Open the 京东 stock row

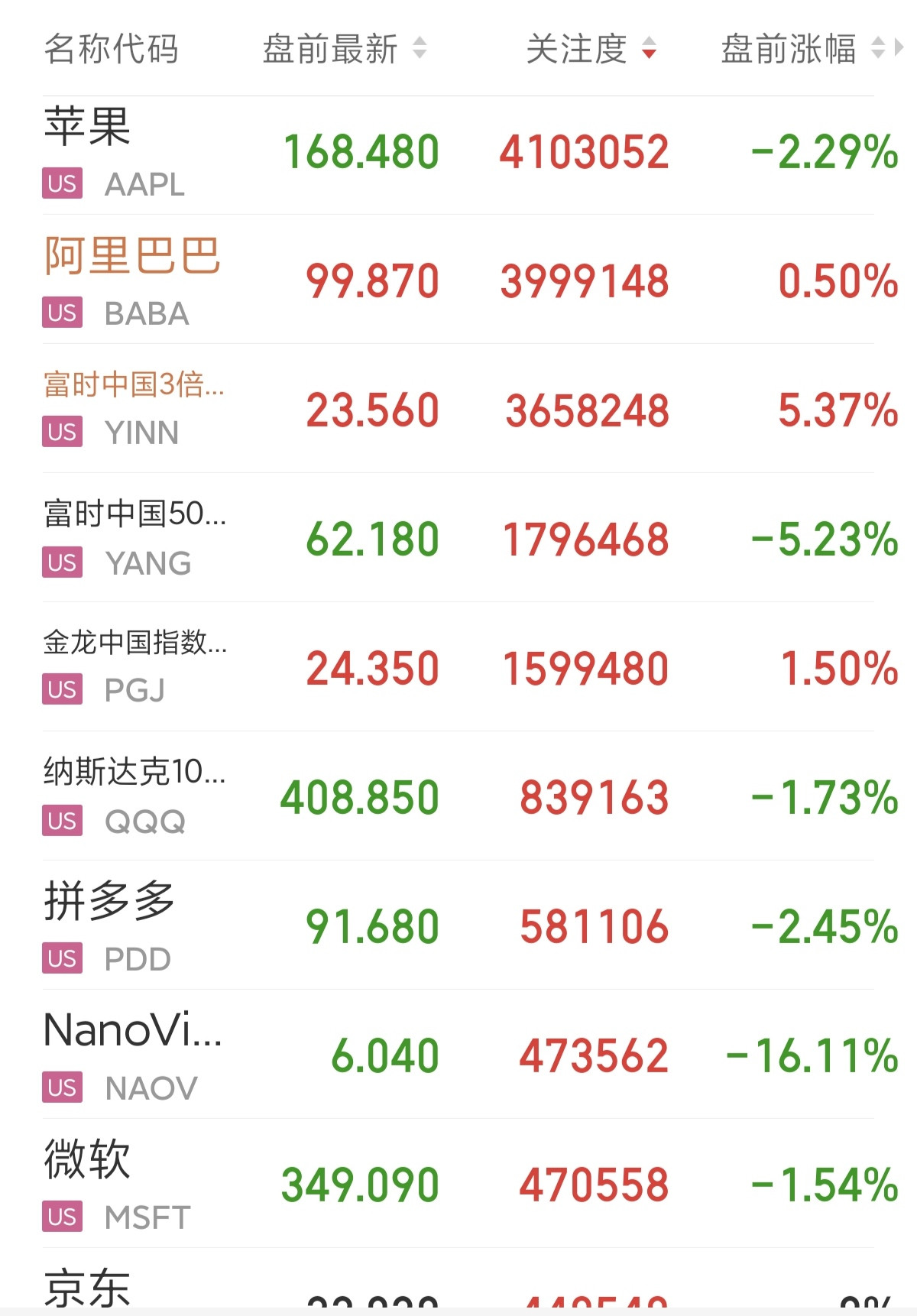(x=458, y=1282)
